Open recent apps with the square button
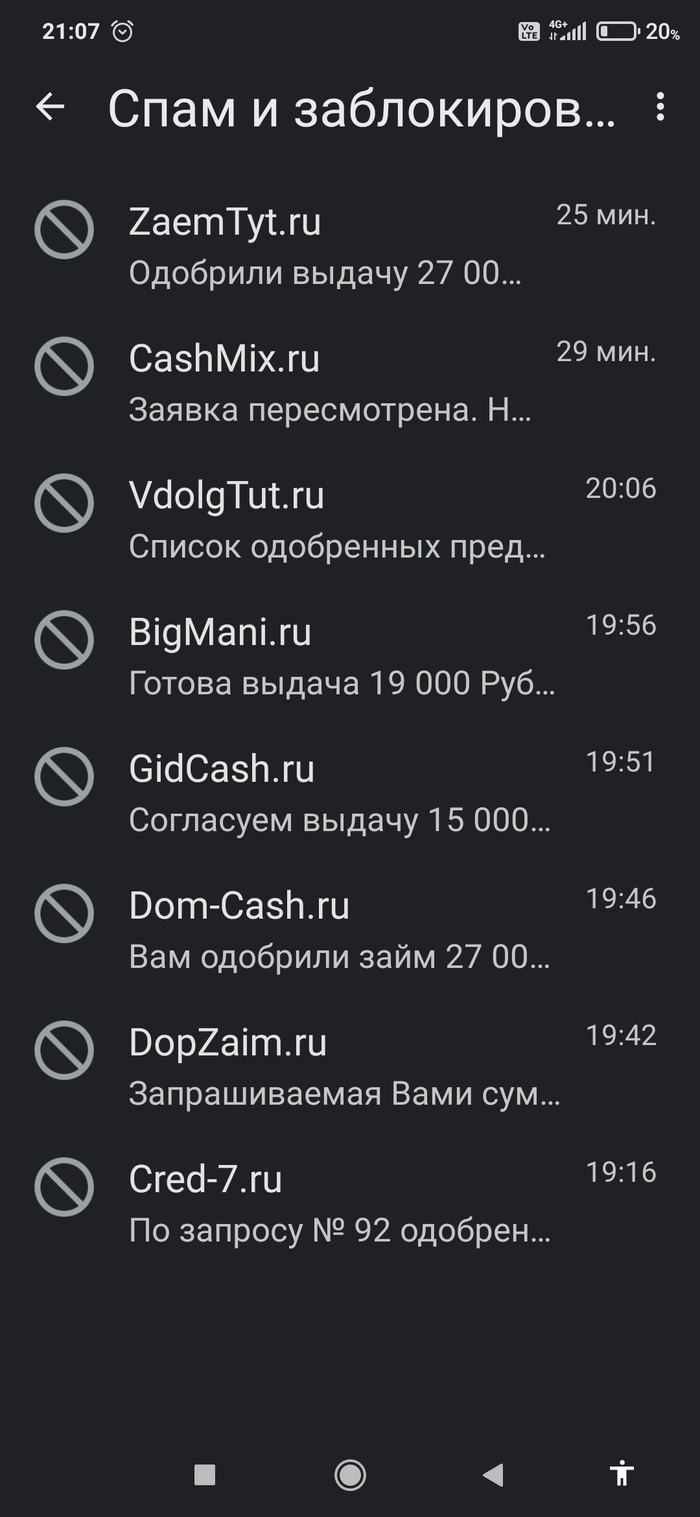Image resolution: width=700 pixels, height=1517 pixels. click(x=205, y=1474)
